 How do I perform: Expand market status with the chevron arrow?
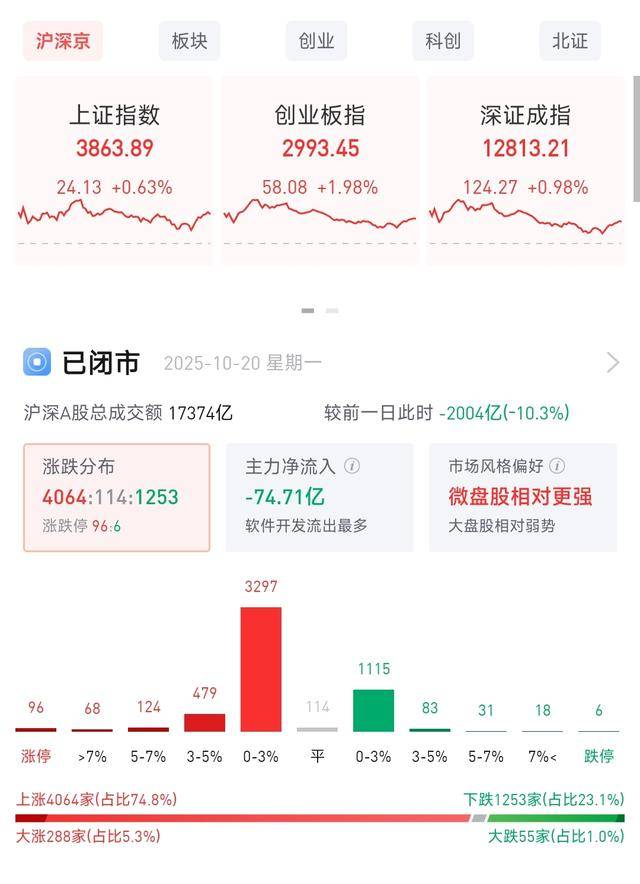pyautogui.click(x=613, y=363)
